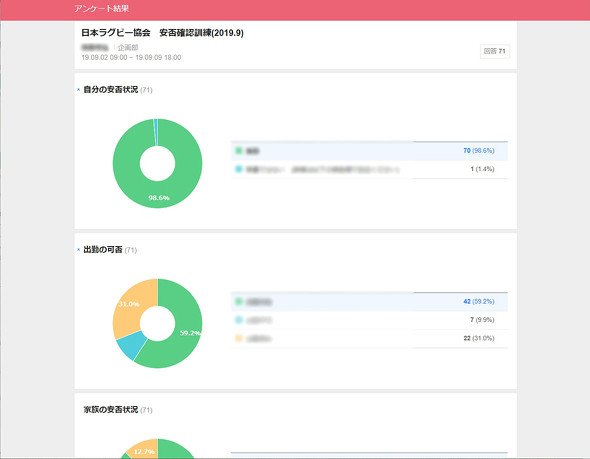This screenshot has height=459, width=590.
Task: Open the 42 (59.2%) answer row
Action: pyautogui.click(x=369, y=302)
